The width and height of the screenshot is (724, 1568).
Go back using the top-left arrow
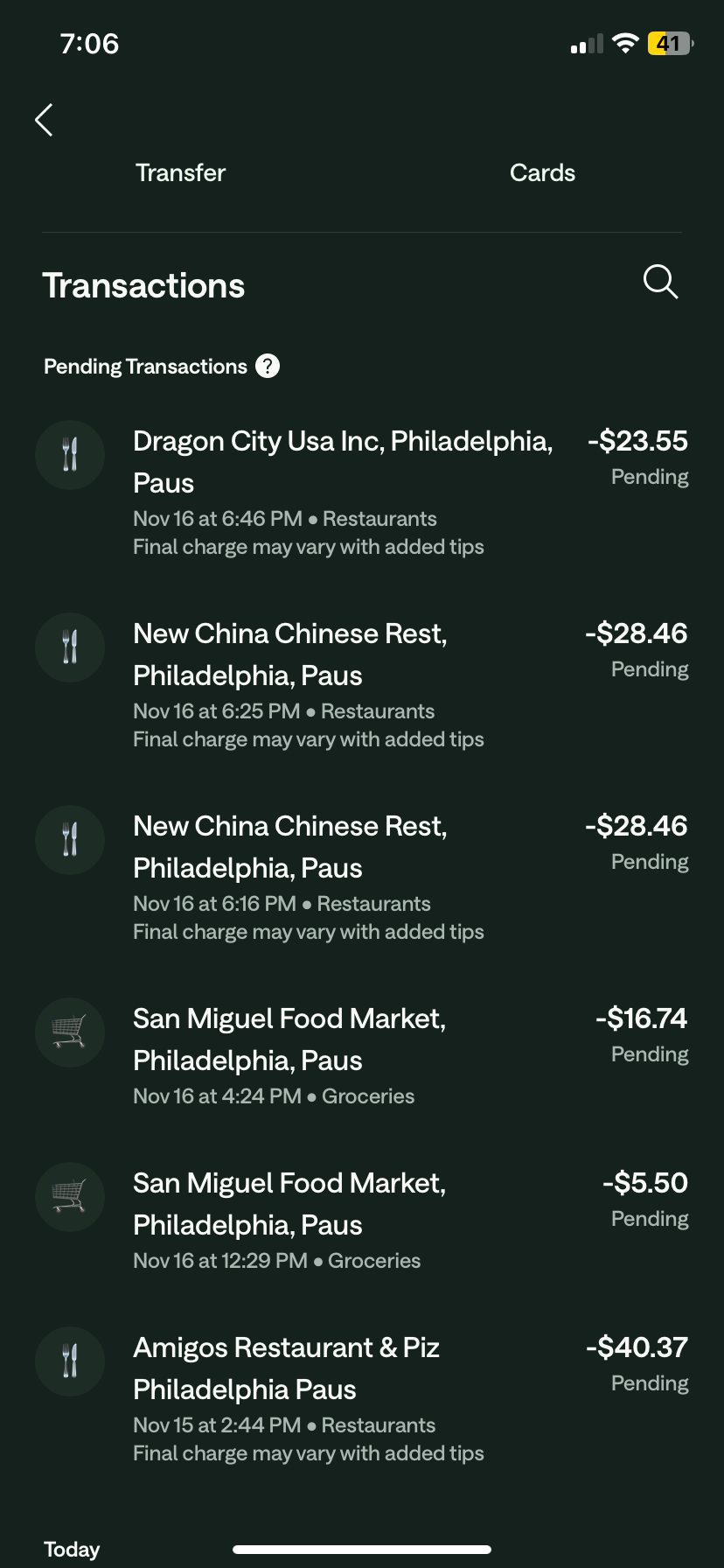(x=44, y=120)
